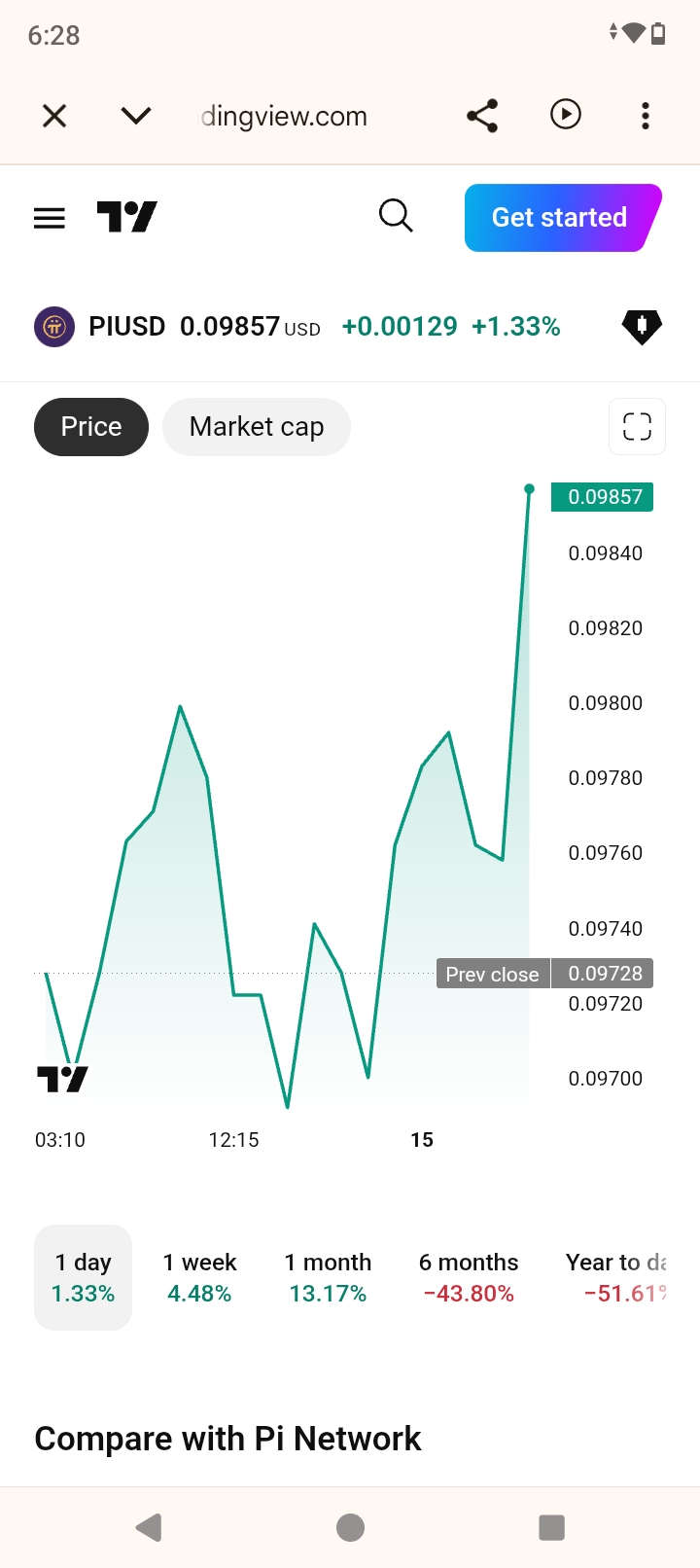Select the Price chart tab

tap(91, 427)
